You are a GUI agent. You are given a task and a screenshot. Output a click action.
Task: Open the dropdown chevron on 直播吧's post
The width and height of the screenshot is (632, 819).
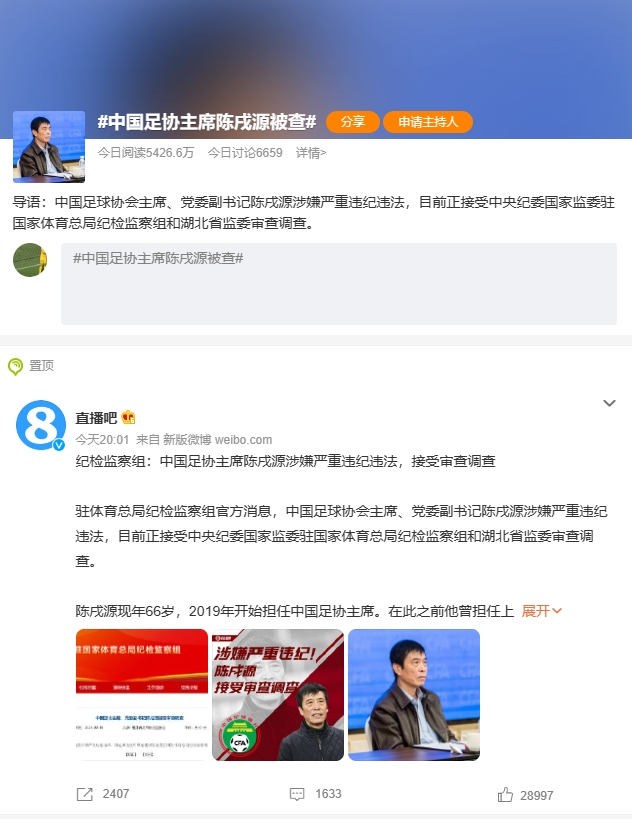click(609, 403)
